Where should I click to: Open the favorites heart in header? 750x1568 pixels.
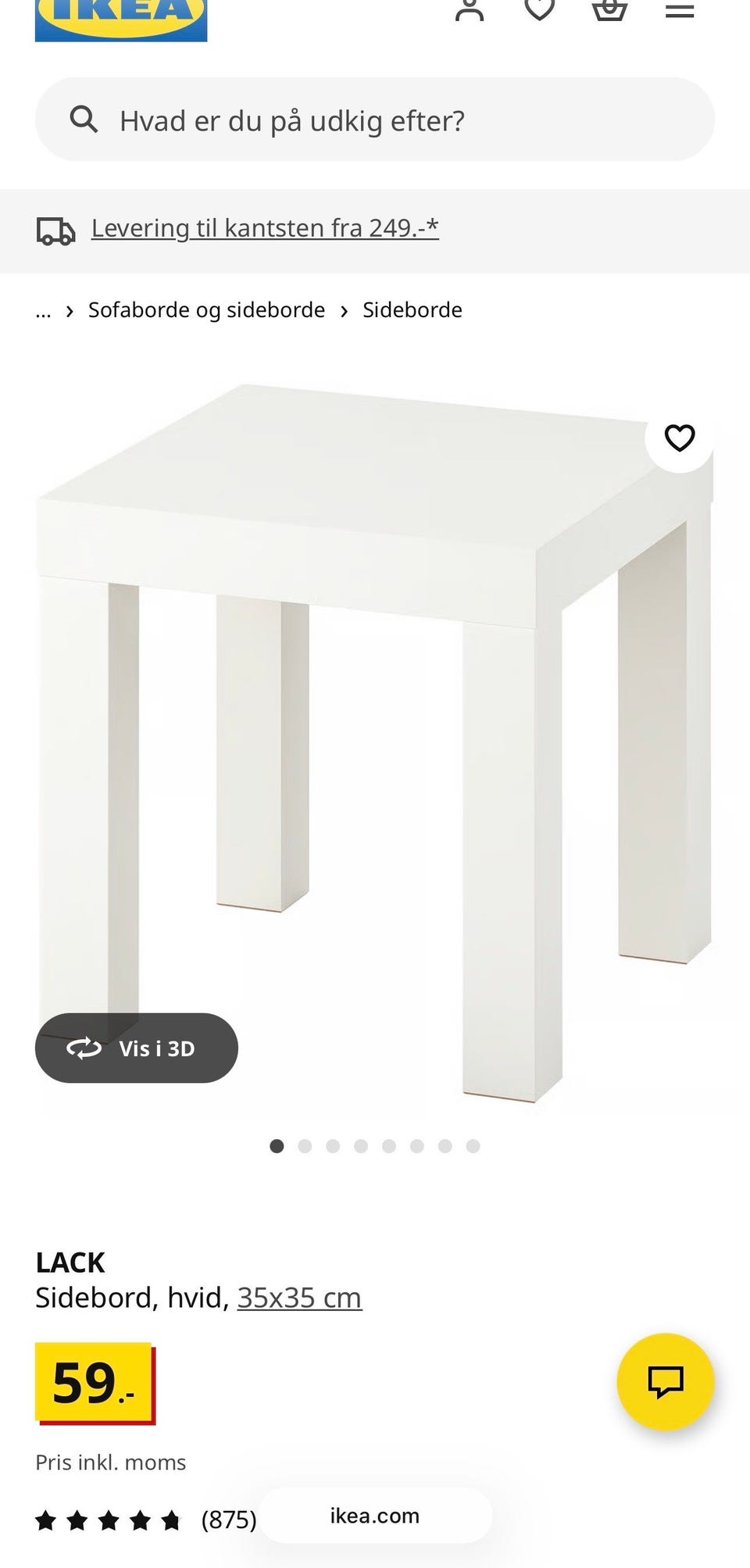539,9
